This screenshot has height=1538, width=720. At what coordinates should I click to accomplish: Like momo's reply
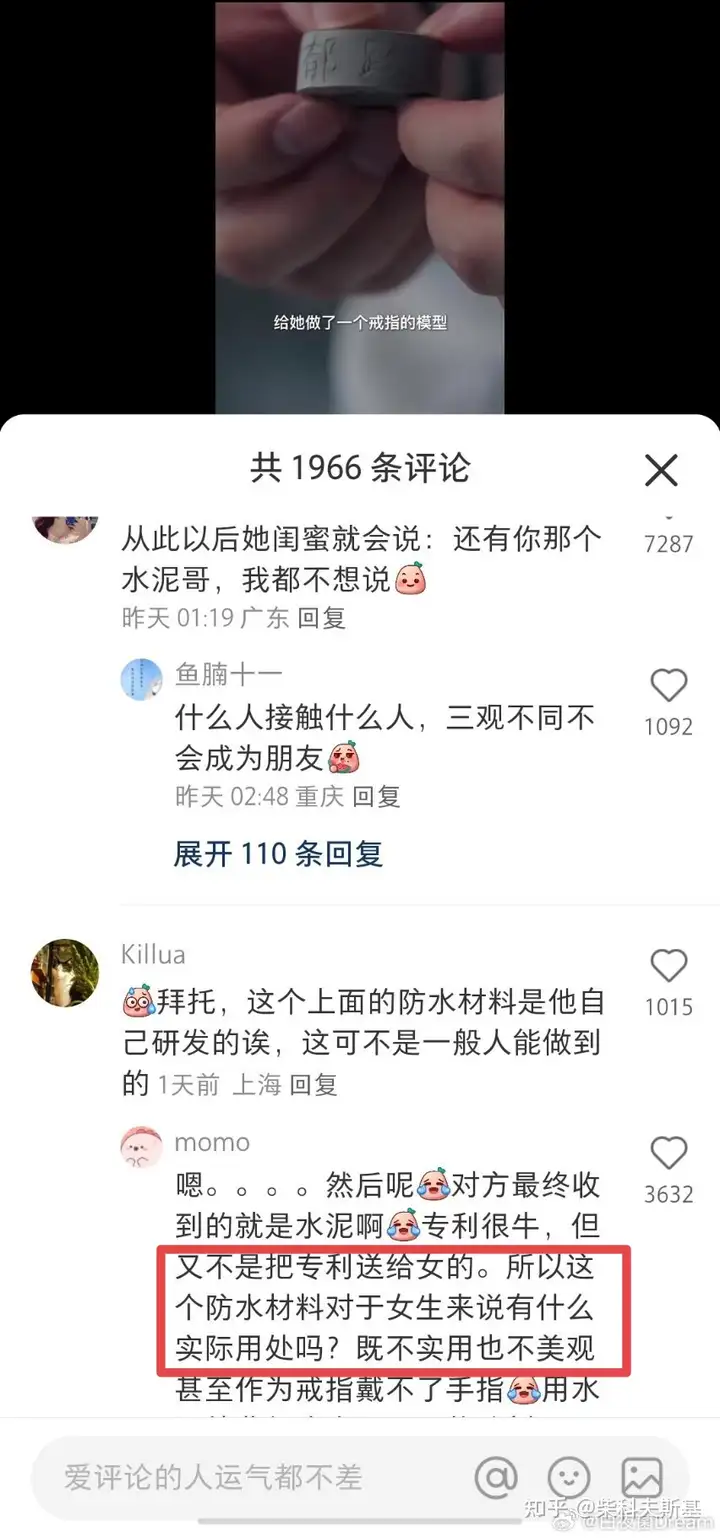coord(668,1153)
